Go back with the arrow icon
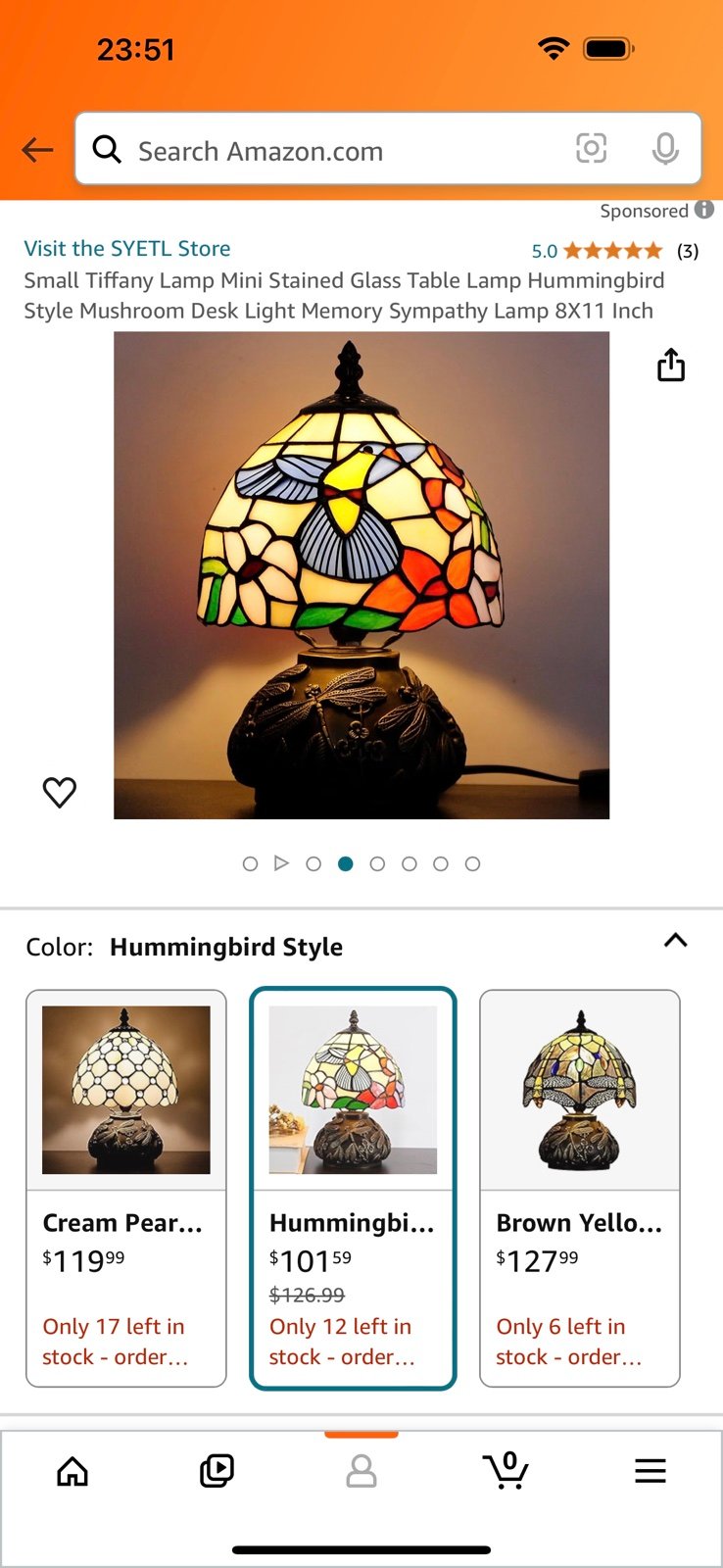 coord(37,150)
